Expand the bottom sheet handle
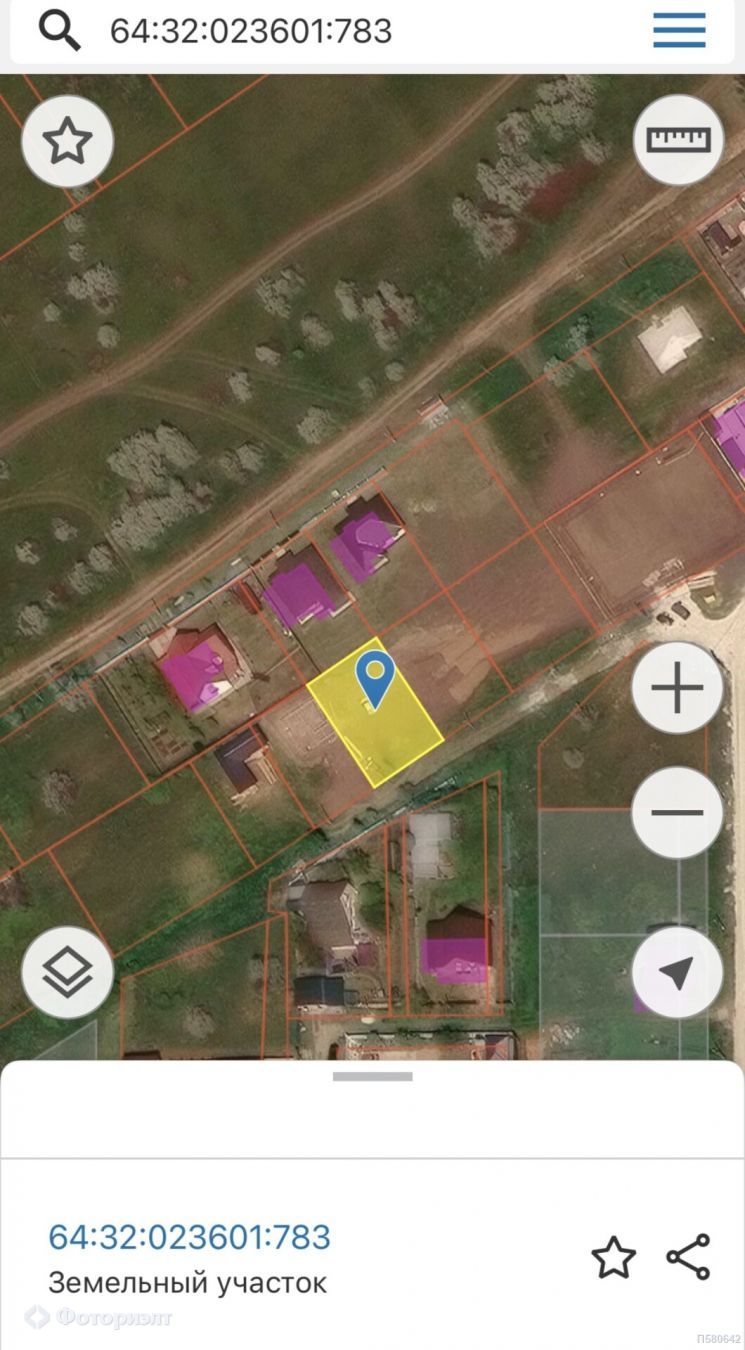This screenshot has height=1350, width=745. [x=373, y=1077]
